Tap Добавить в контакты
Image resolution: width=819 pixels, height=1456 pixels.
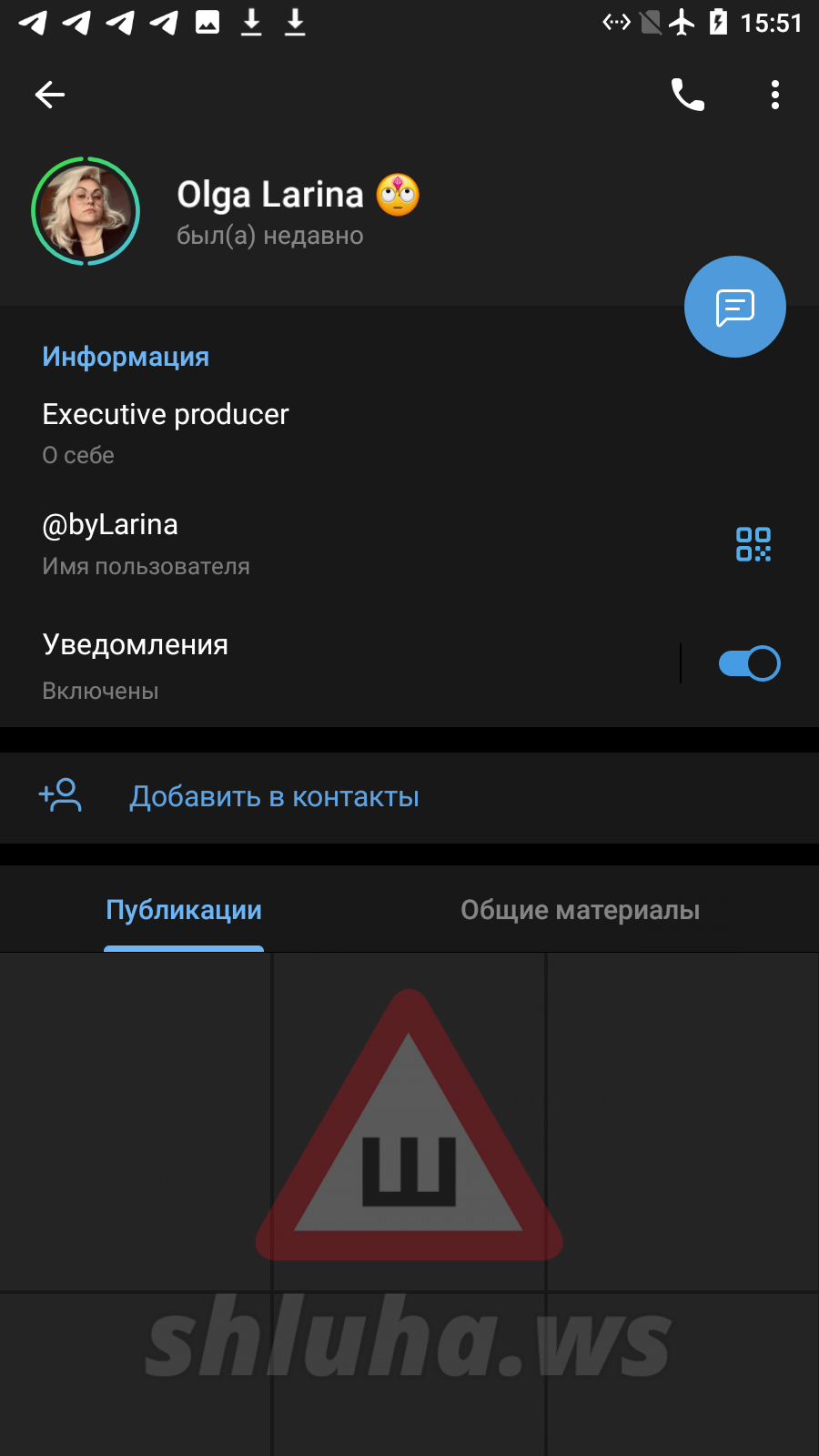[x=273, y=797]
